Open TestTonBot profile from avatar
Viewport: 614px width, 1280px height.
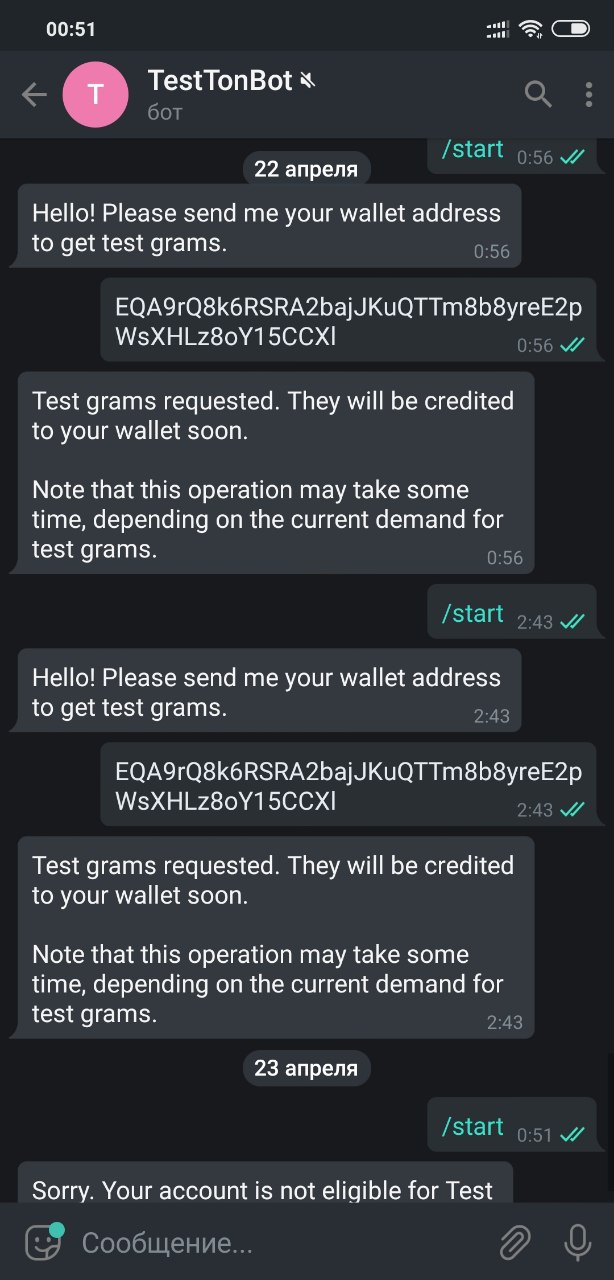[x=96, y=95]
